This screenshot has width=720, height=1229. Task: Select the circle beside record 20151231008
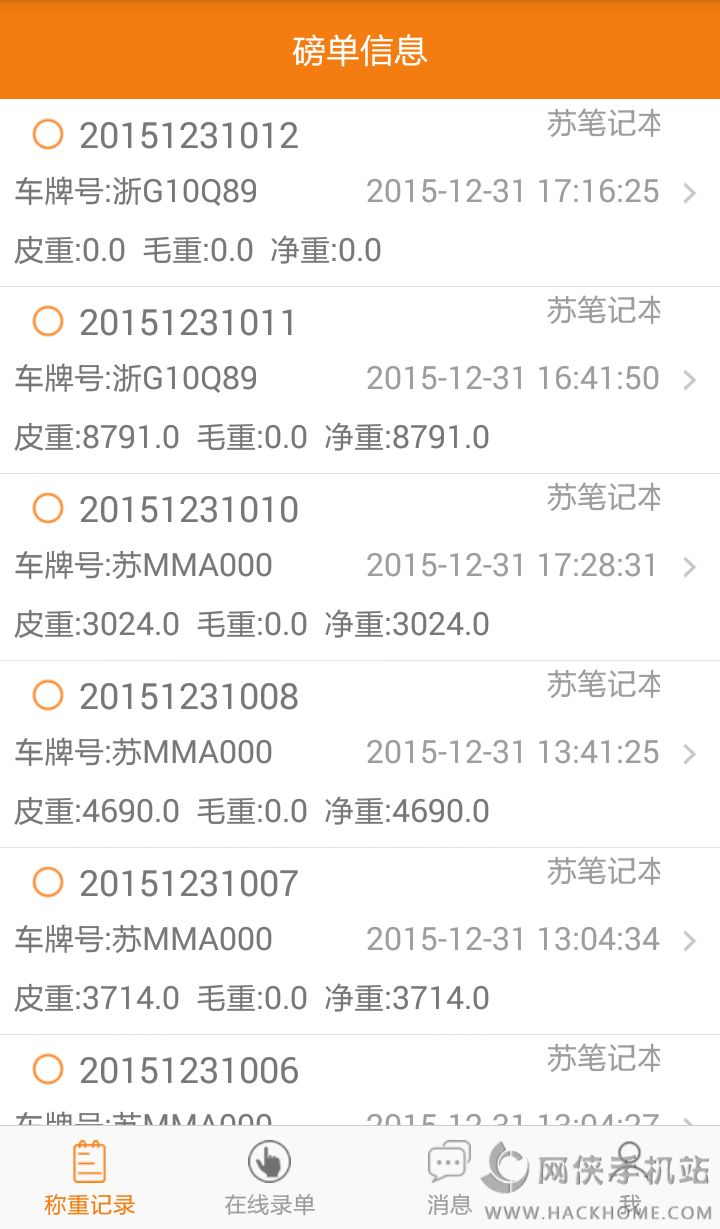[x=48, y=695]
